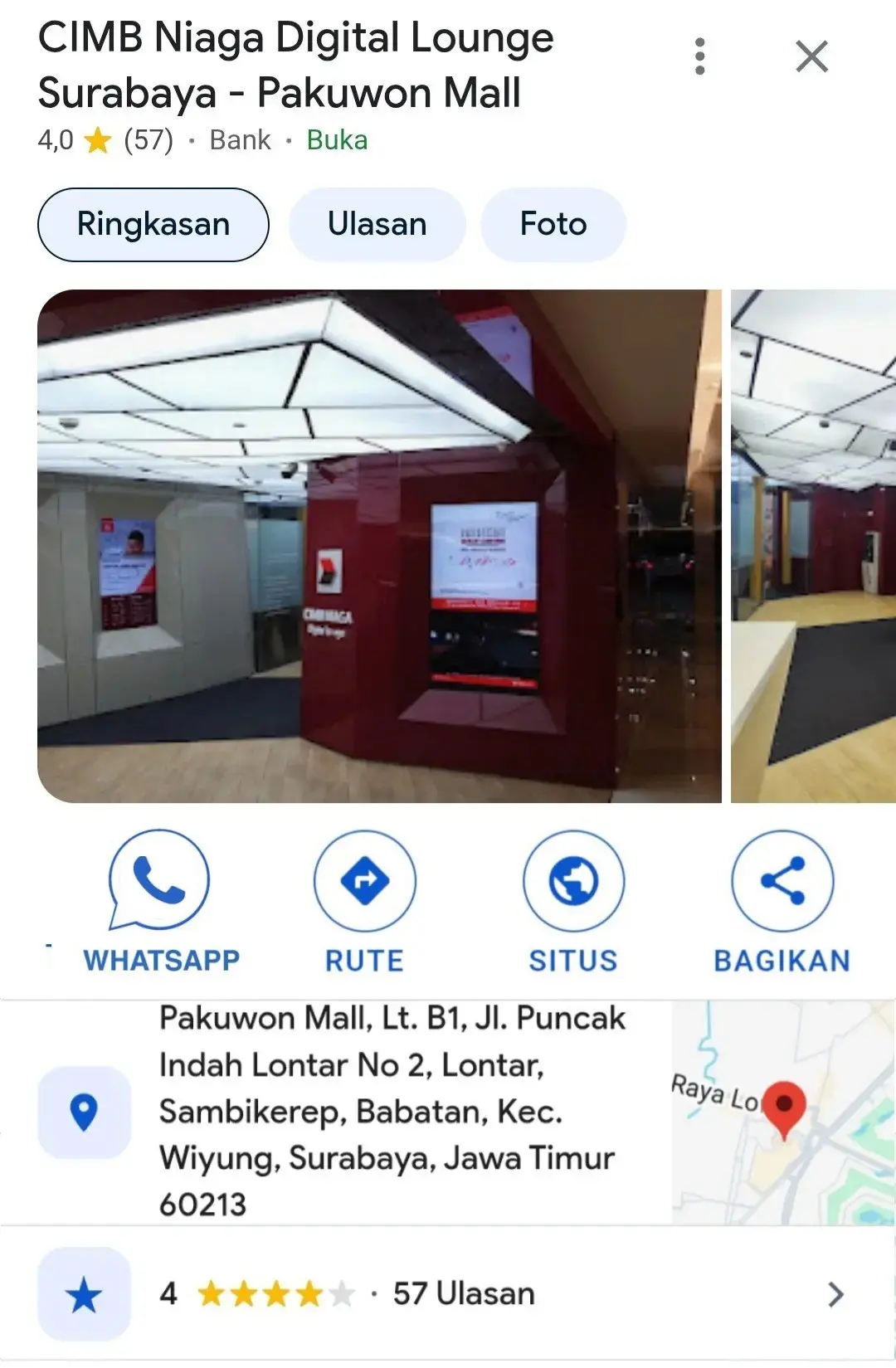Open the three-dot overflow menu
Image resolution: width=896 pixels, height=1368 pixels.
coord(699,56)
